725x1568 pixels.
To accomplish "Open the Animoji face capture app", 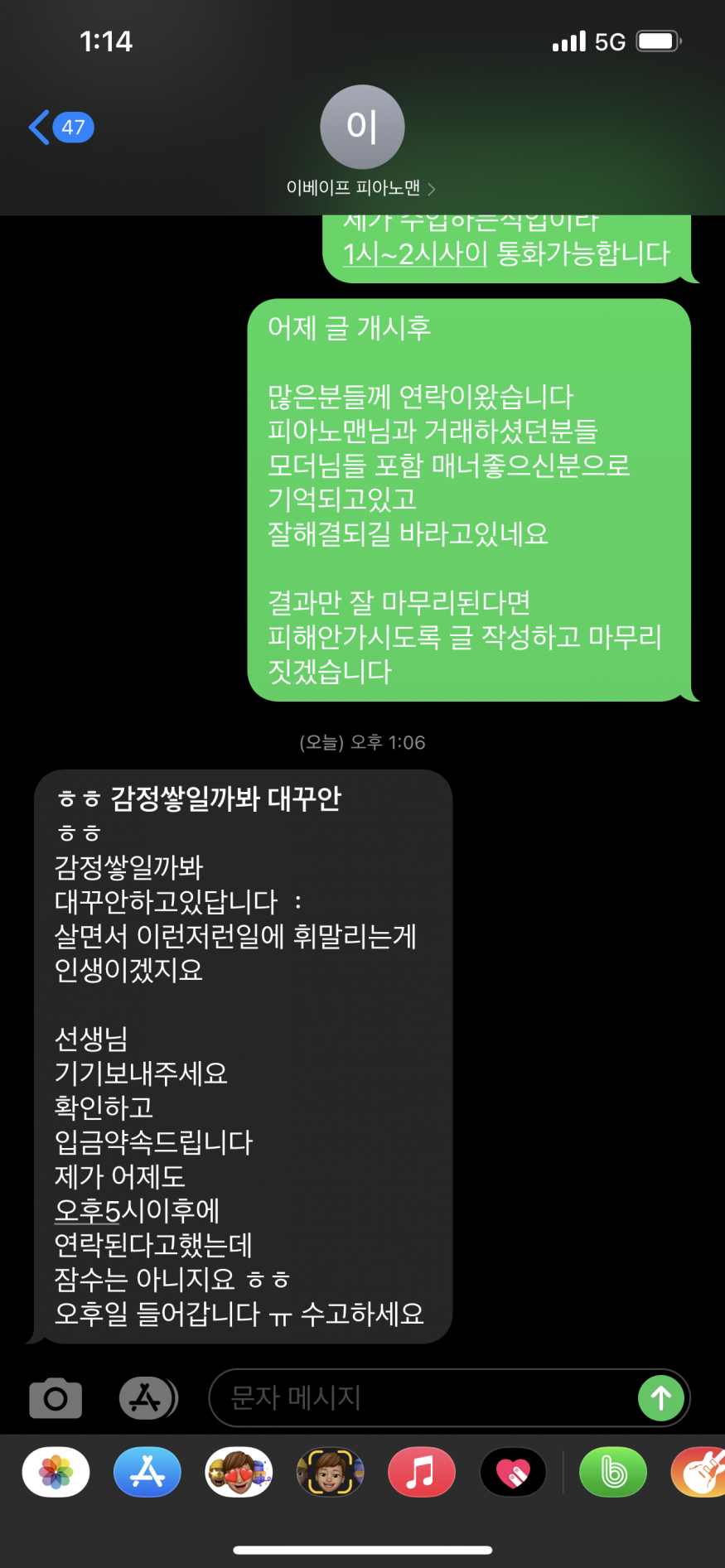I will 331,1472.
